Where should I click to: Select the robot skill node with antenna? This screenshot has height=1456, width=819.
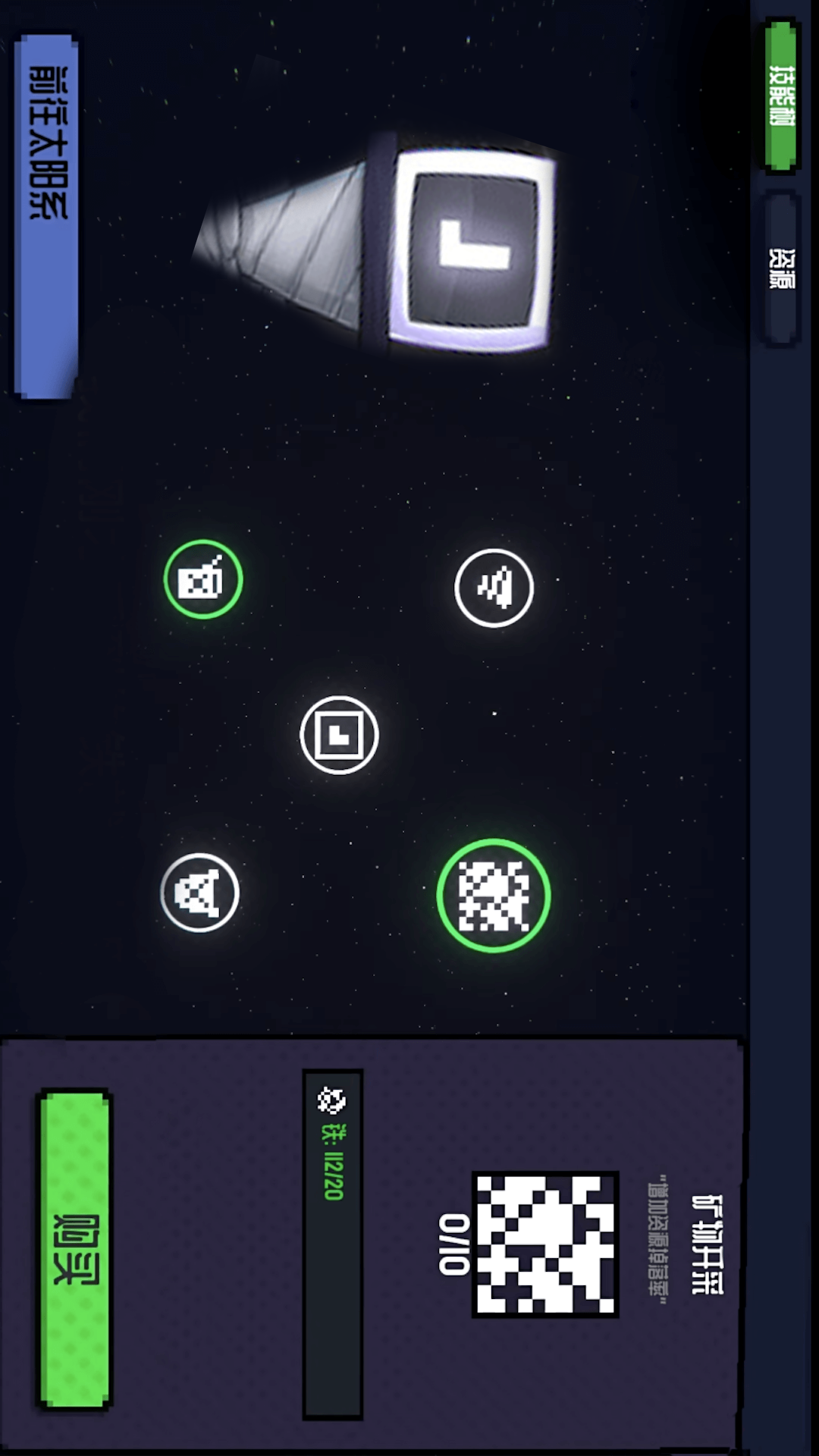(x=202, y=580)
